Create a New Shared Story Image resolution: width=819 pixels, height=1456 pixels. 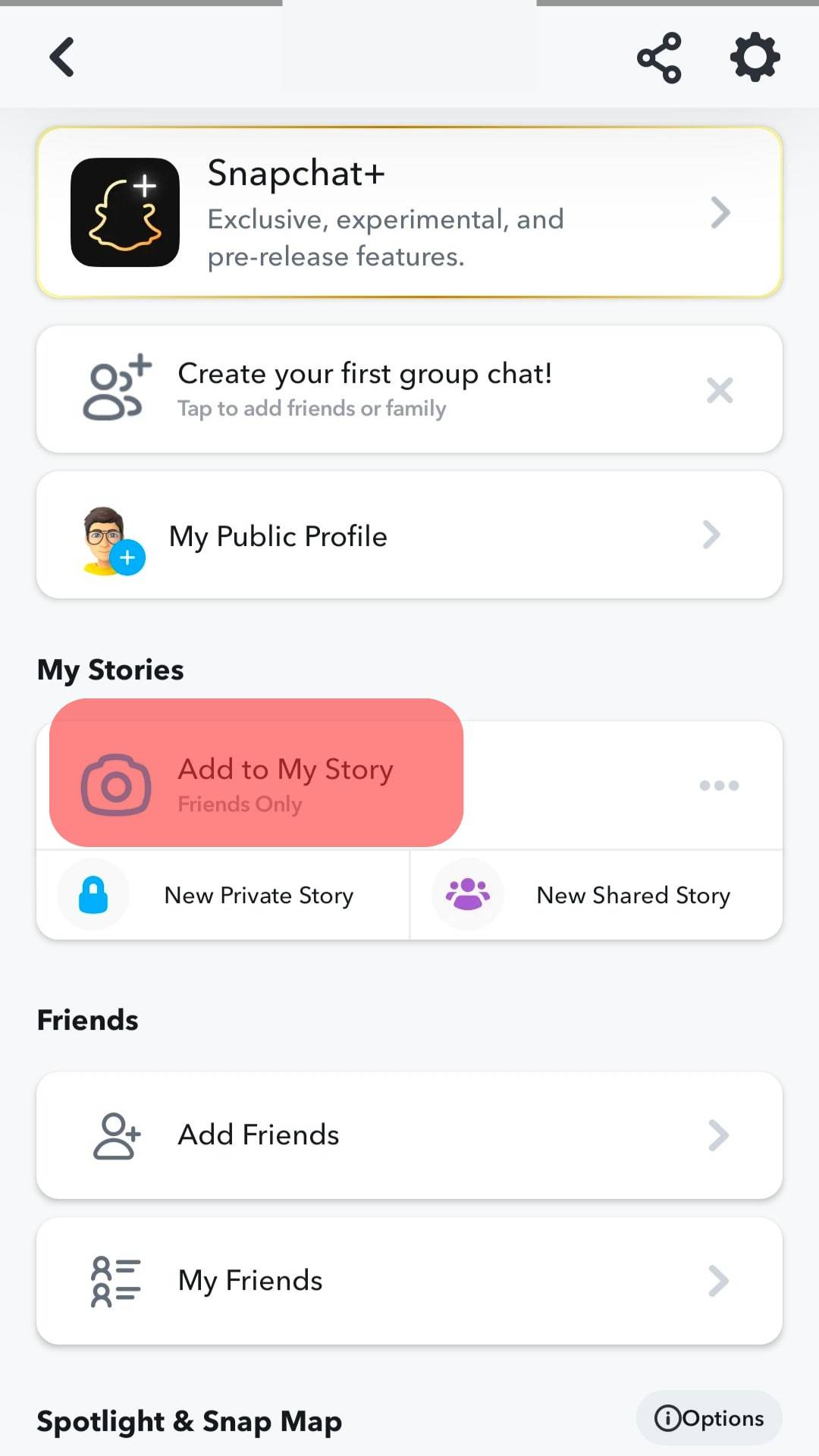632,895
